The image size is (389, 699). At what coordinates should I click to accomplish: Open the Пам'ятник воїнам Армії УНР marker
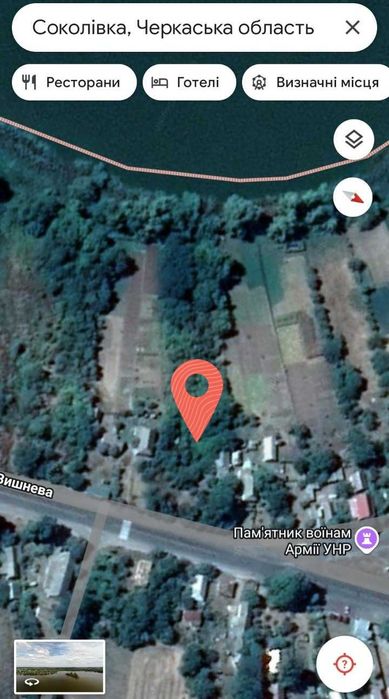tap(369, 540)
